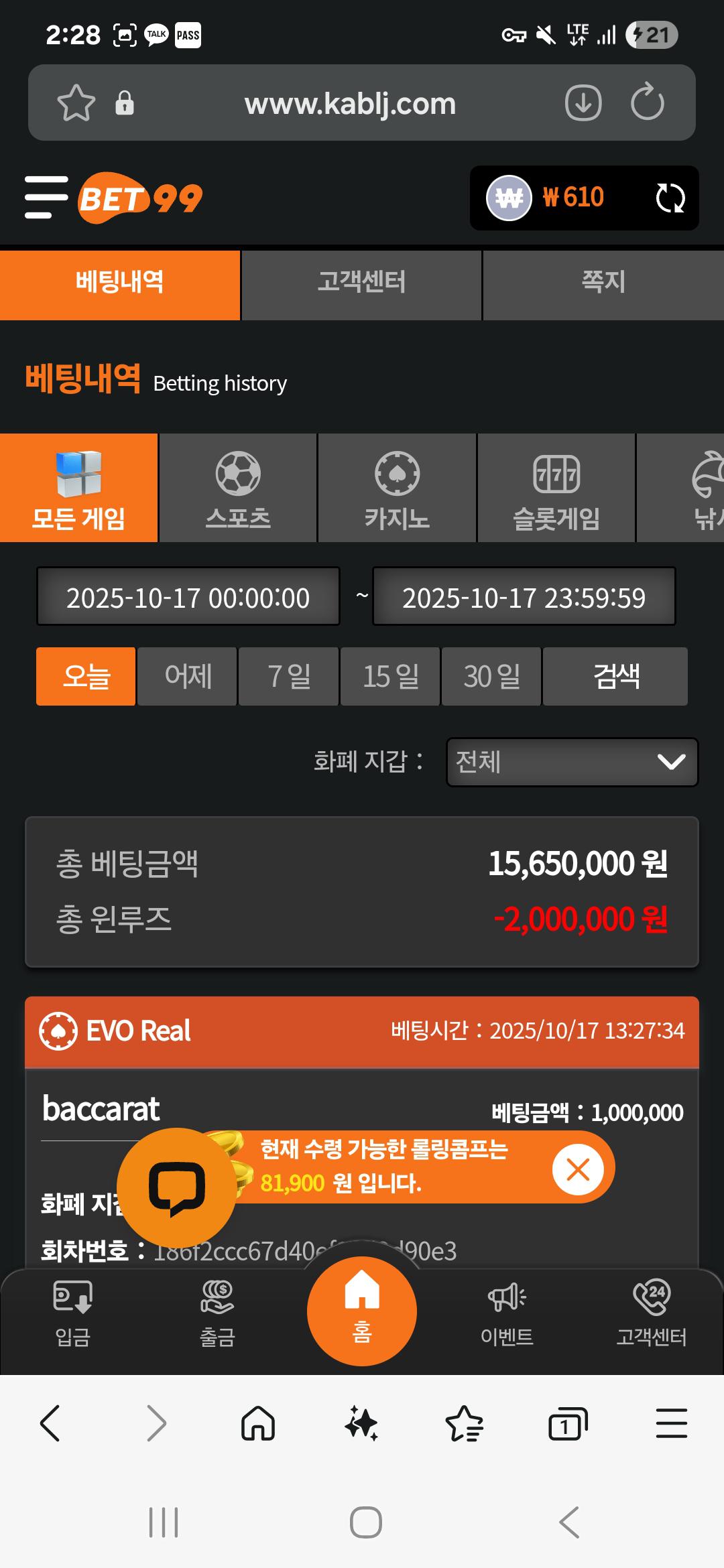The height and width of the screenshot is (1568, 724).
Task: Go to 입금 deposit
Action: (x=72, y=1313)
